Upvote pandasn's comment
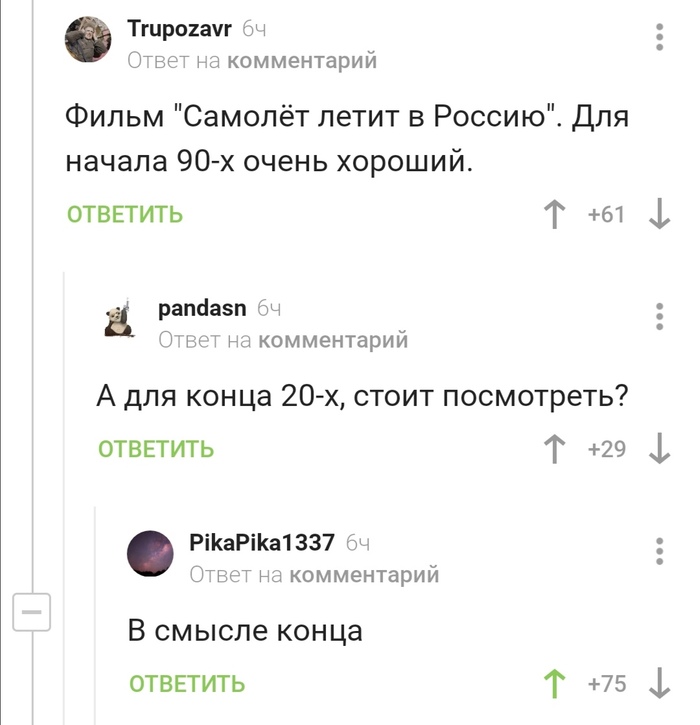This screenshot has width=700, height=725. [552, 449]
